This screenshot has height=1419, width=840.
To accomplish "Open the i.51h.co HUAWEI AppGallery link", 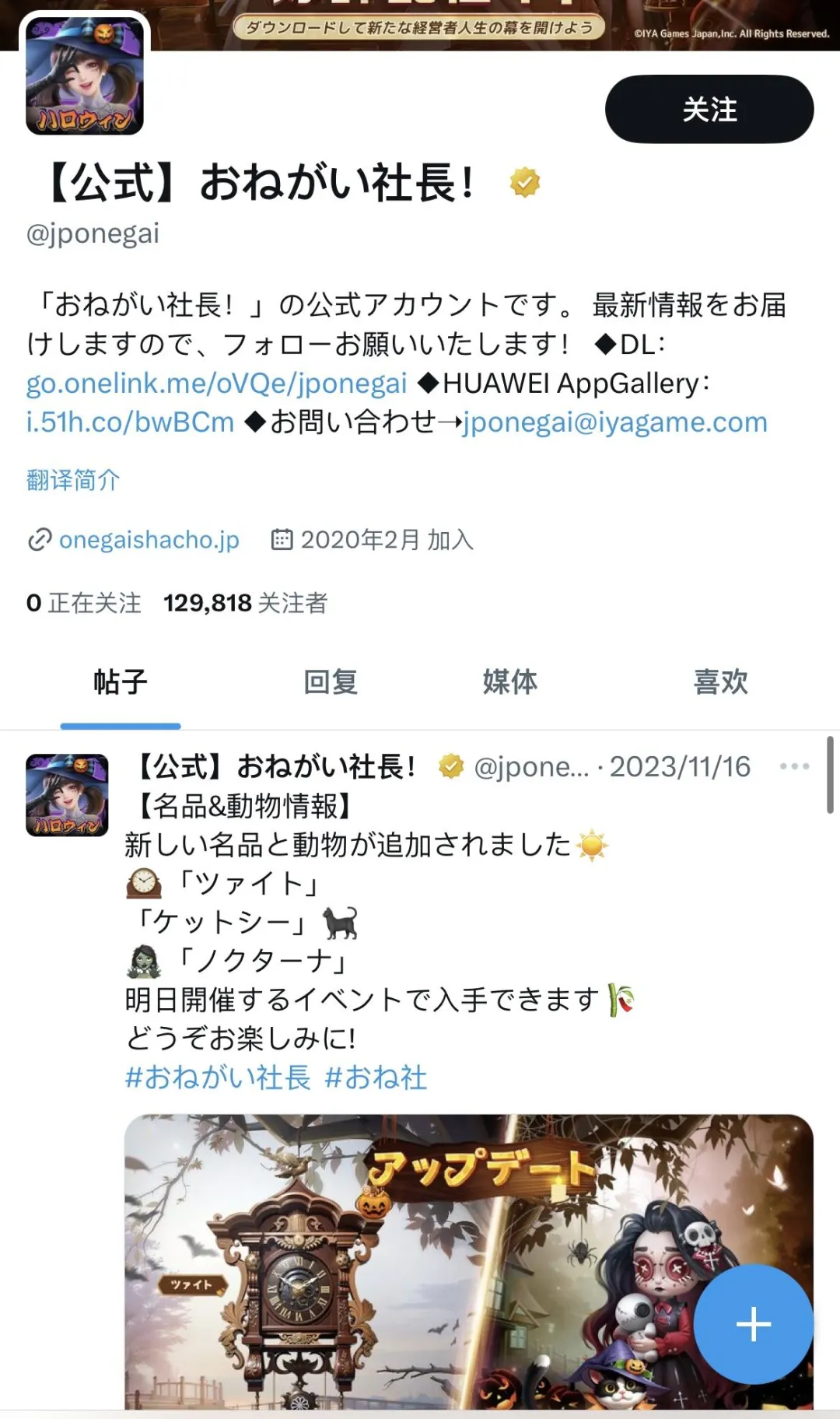I will pyautogui.click(x=130, y=422).
